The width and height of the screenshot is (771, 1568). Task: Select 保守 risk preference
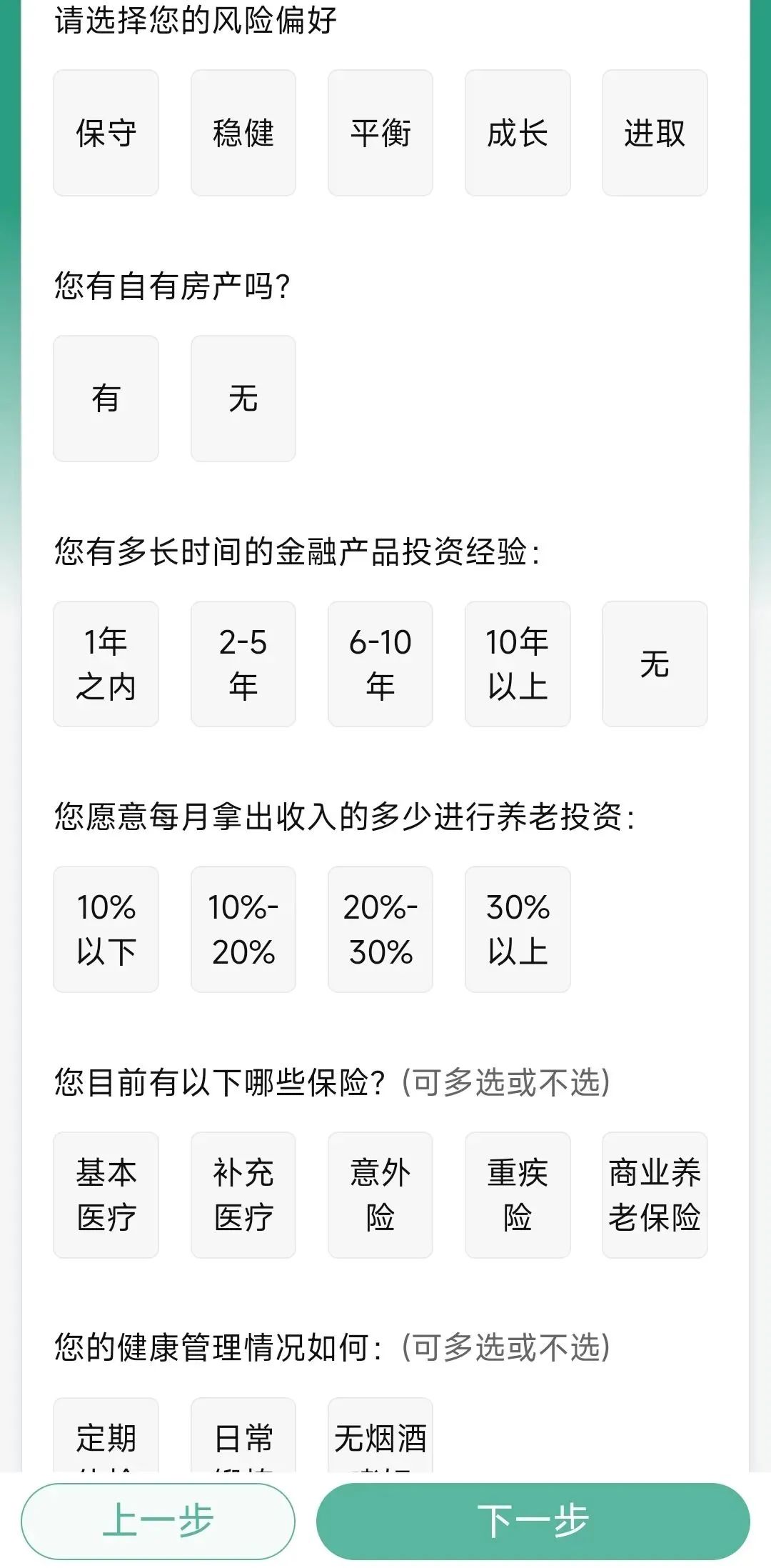pyautogui.click(x=106, y=133)
